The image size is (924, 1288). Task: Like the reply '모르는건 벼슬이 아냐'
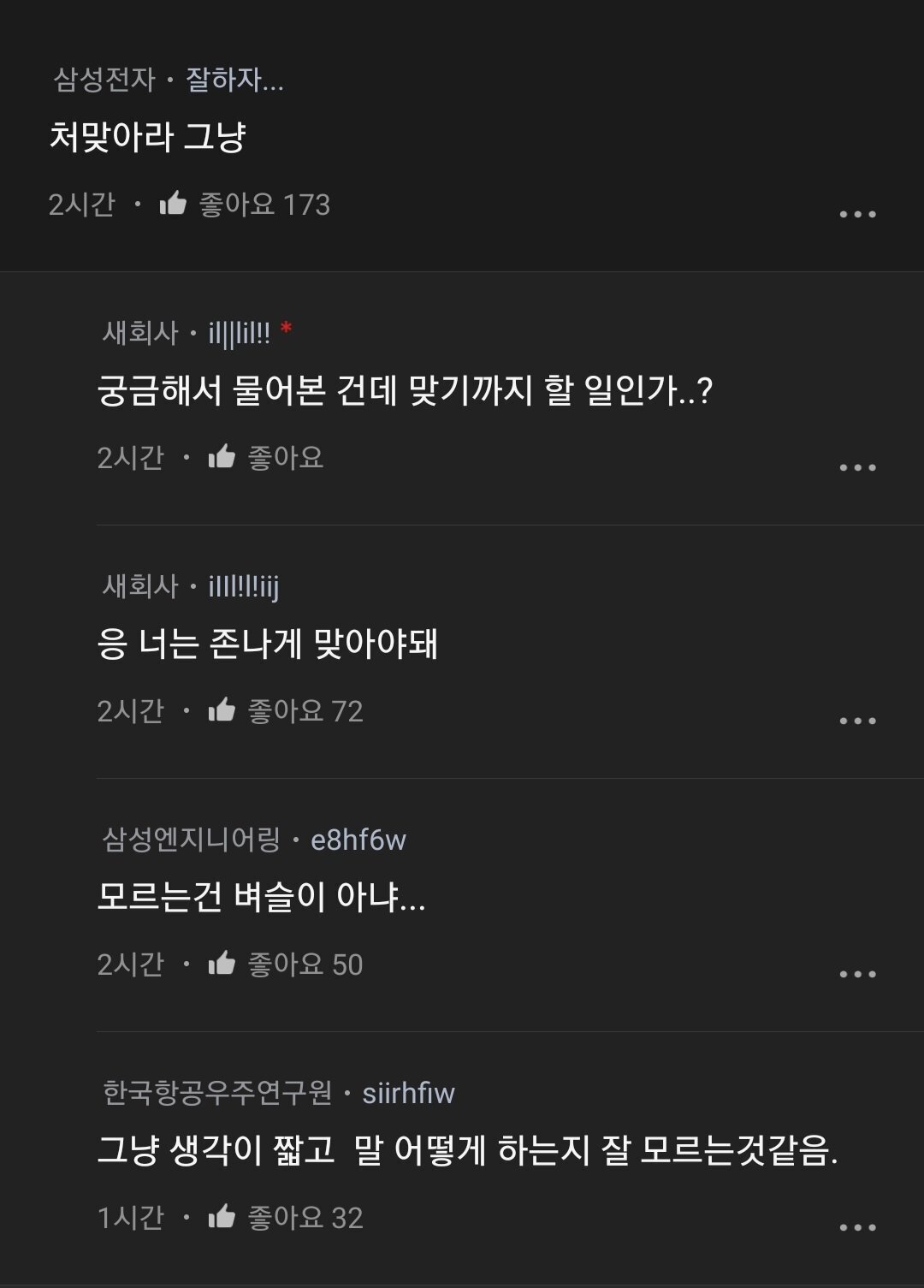pyautogui.click(x=222, y=965)
